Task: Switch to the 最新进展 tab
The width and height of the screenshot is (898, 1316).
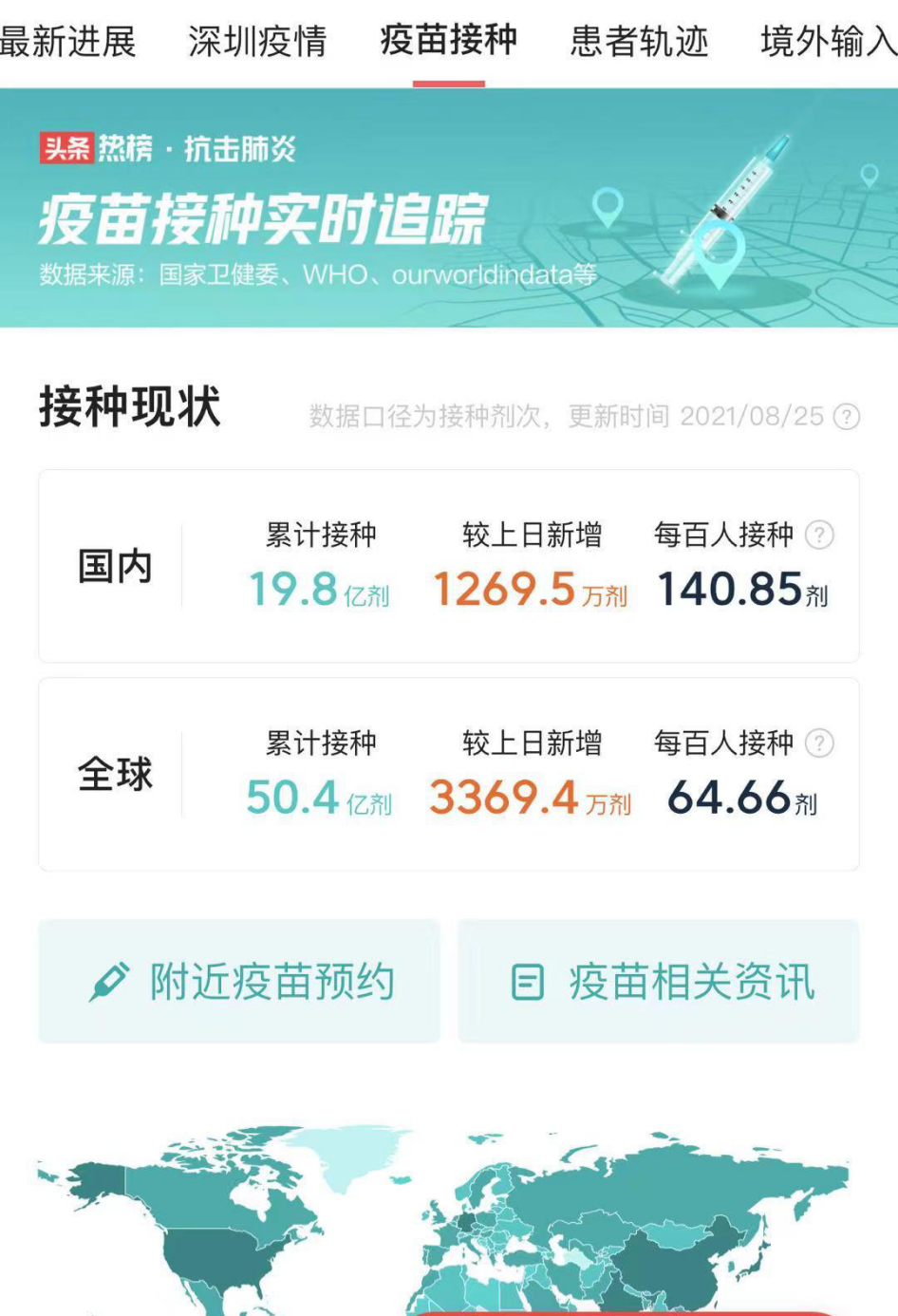Action: (x=66, y=42)
